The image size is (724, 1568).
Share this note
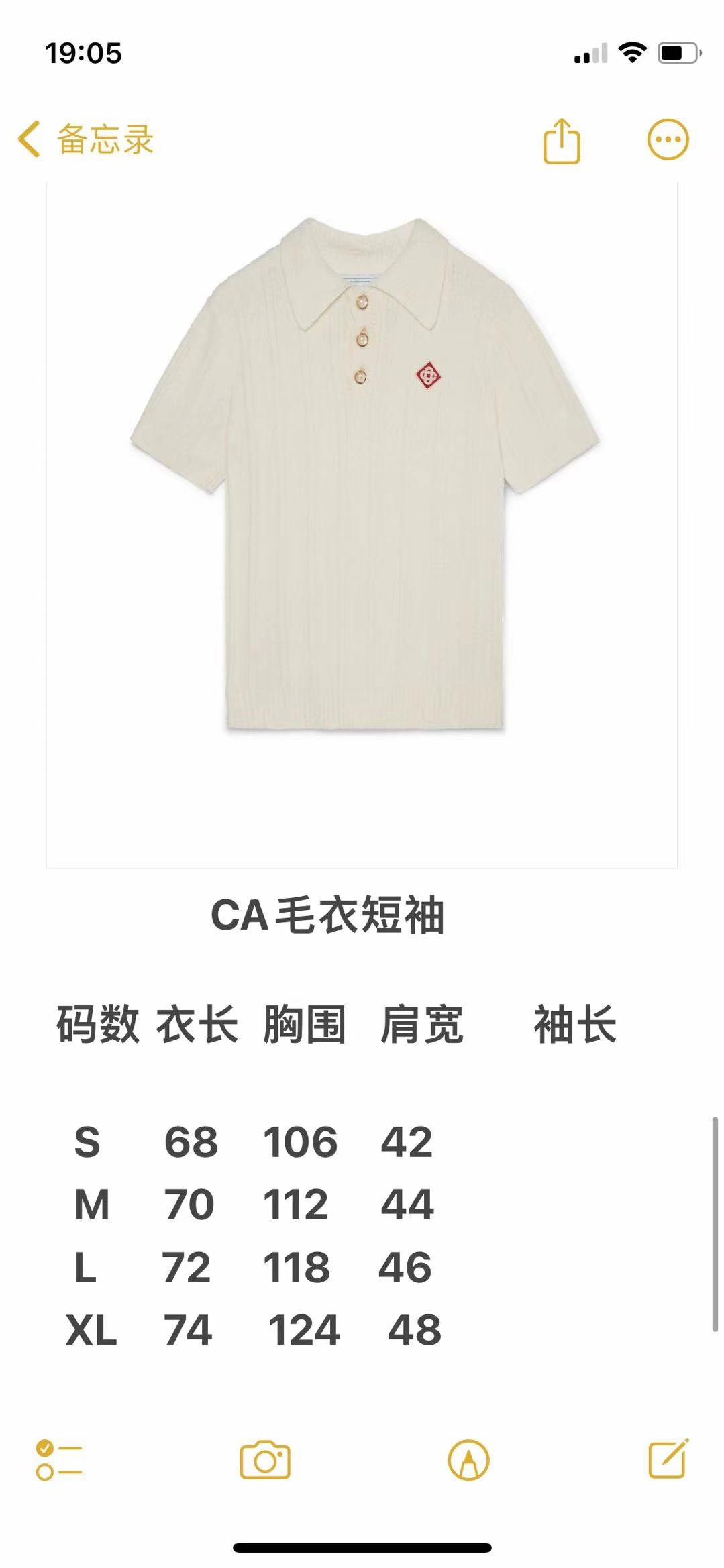(561, 141)
